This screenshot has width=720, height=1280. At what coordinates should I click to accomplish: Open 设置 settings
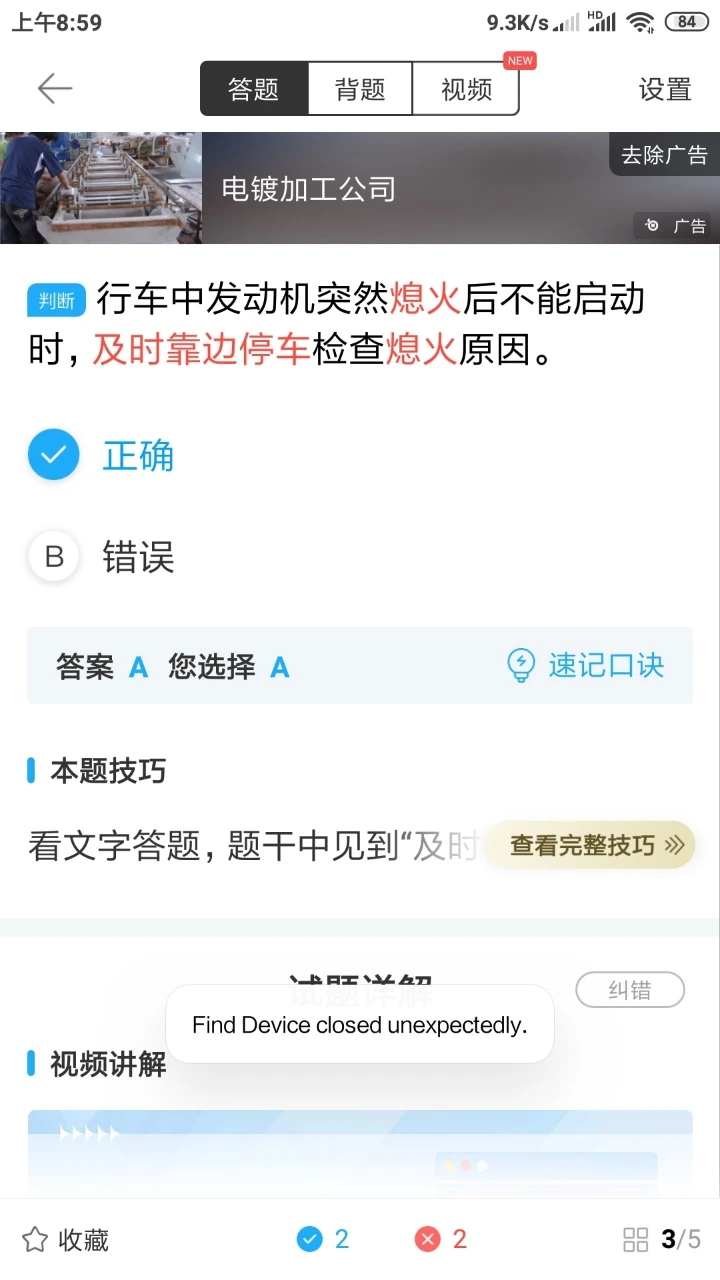point(665,89)
